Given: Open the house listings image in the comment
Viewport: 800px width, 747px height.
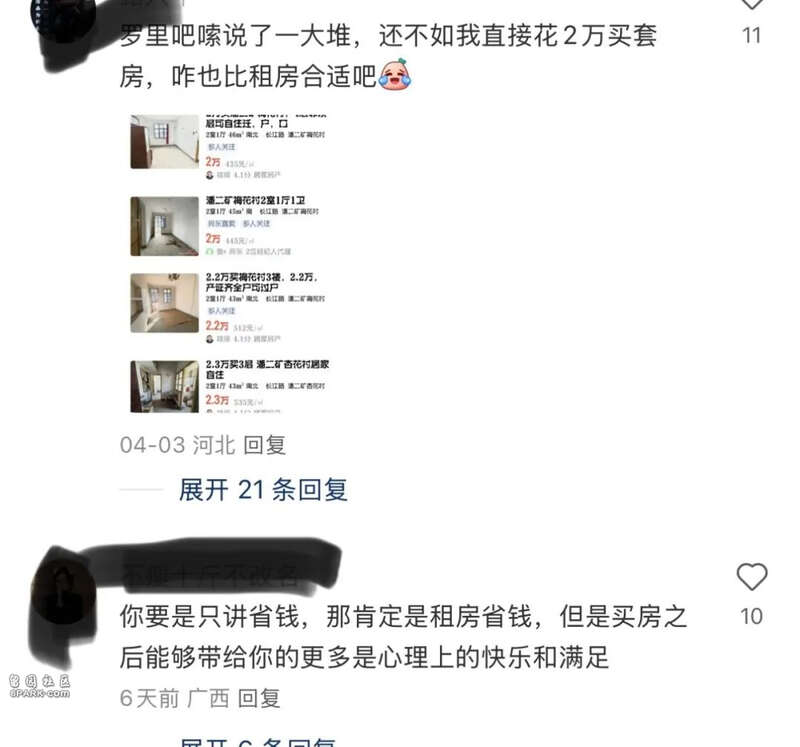Looking at the screenshot, I should point(231,263).
